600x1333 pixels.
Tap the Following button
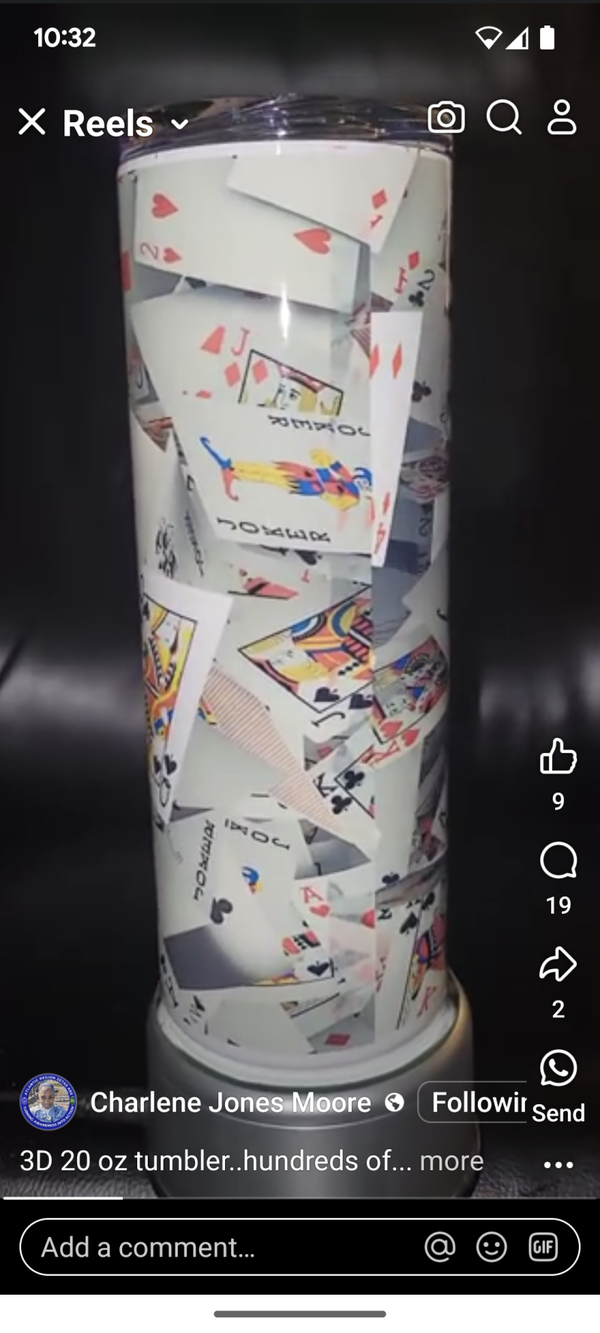pos(474,1102)
